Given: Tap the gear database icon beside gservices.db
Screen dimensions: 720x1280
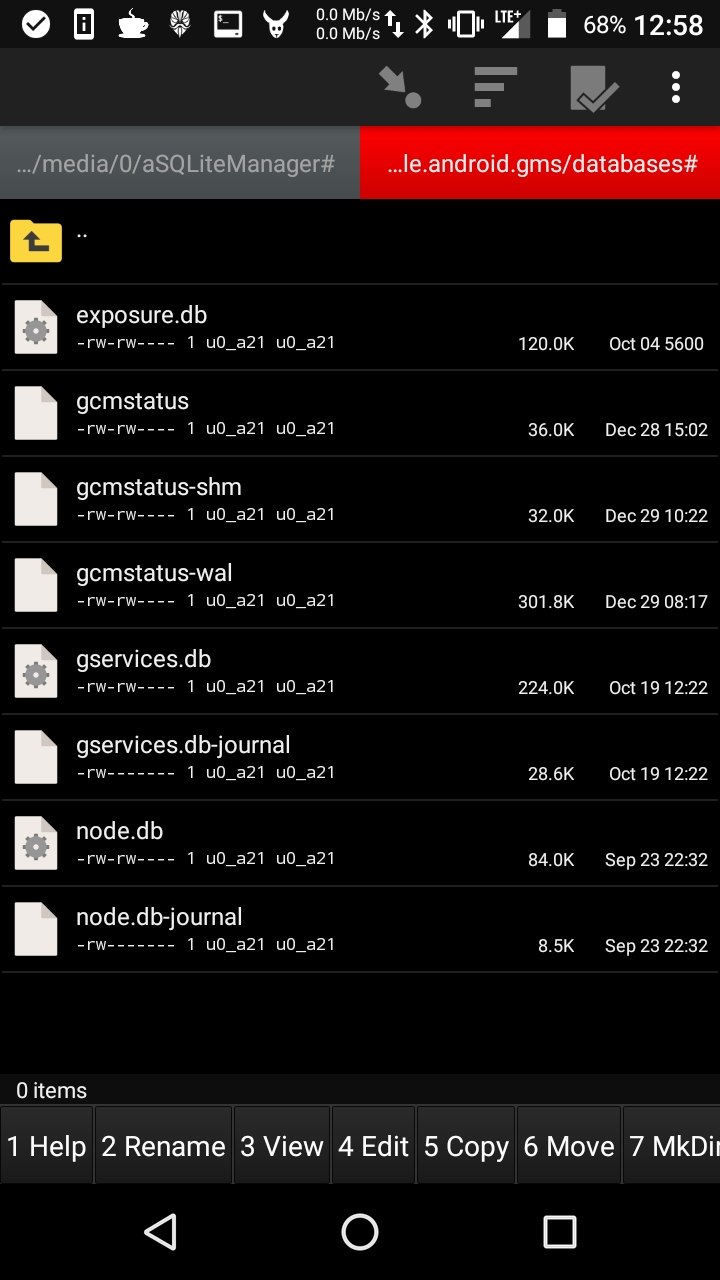Looking at the screenshot, I should pos(36,671).
